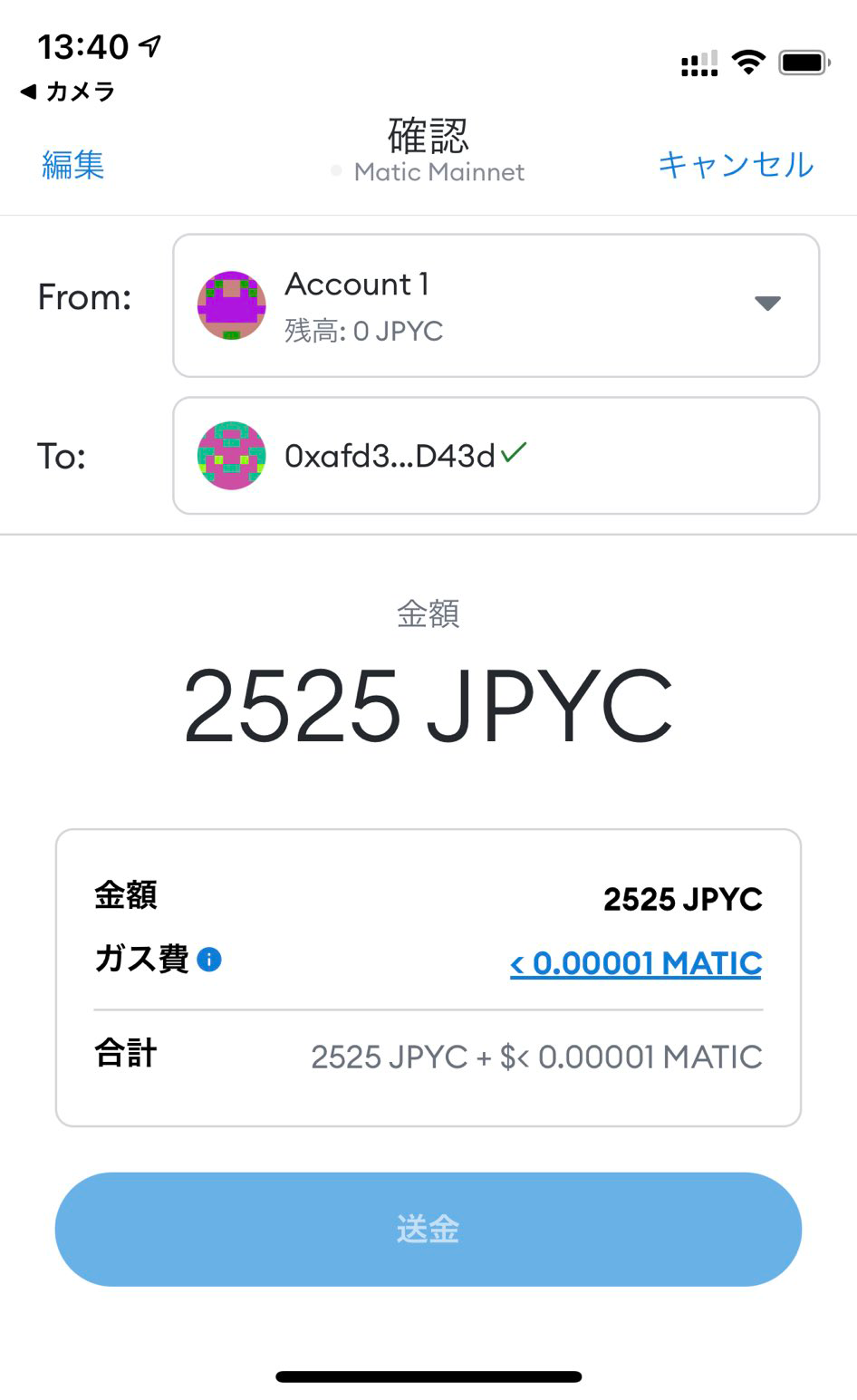Open the < 0.00001 MATIC gas fee link
Viewport: 857px width, 1400px height.
coord(636,963)
